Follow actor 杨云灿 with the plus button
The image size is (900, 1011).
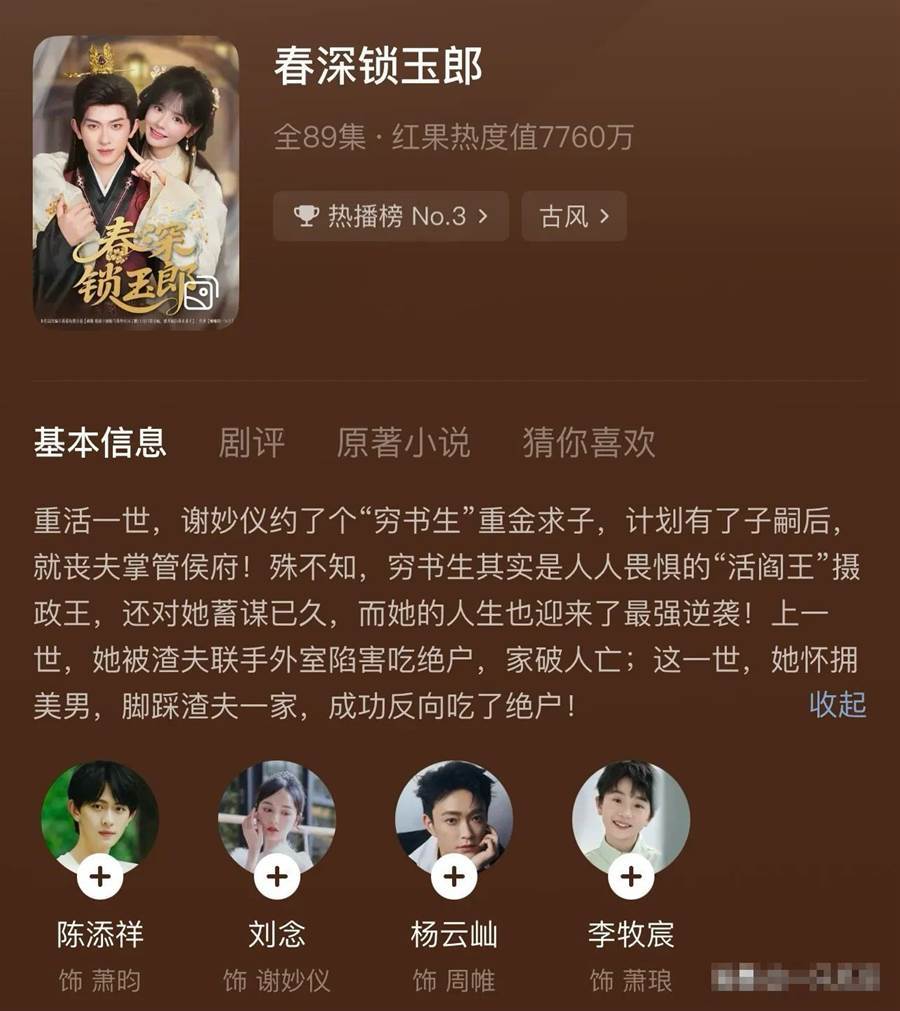454,877
